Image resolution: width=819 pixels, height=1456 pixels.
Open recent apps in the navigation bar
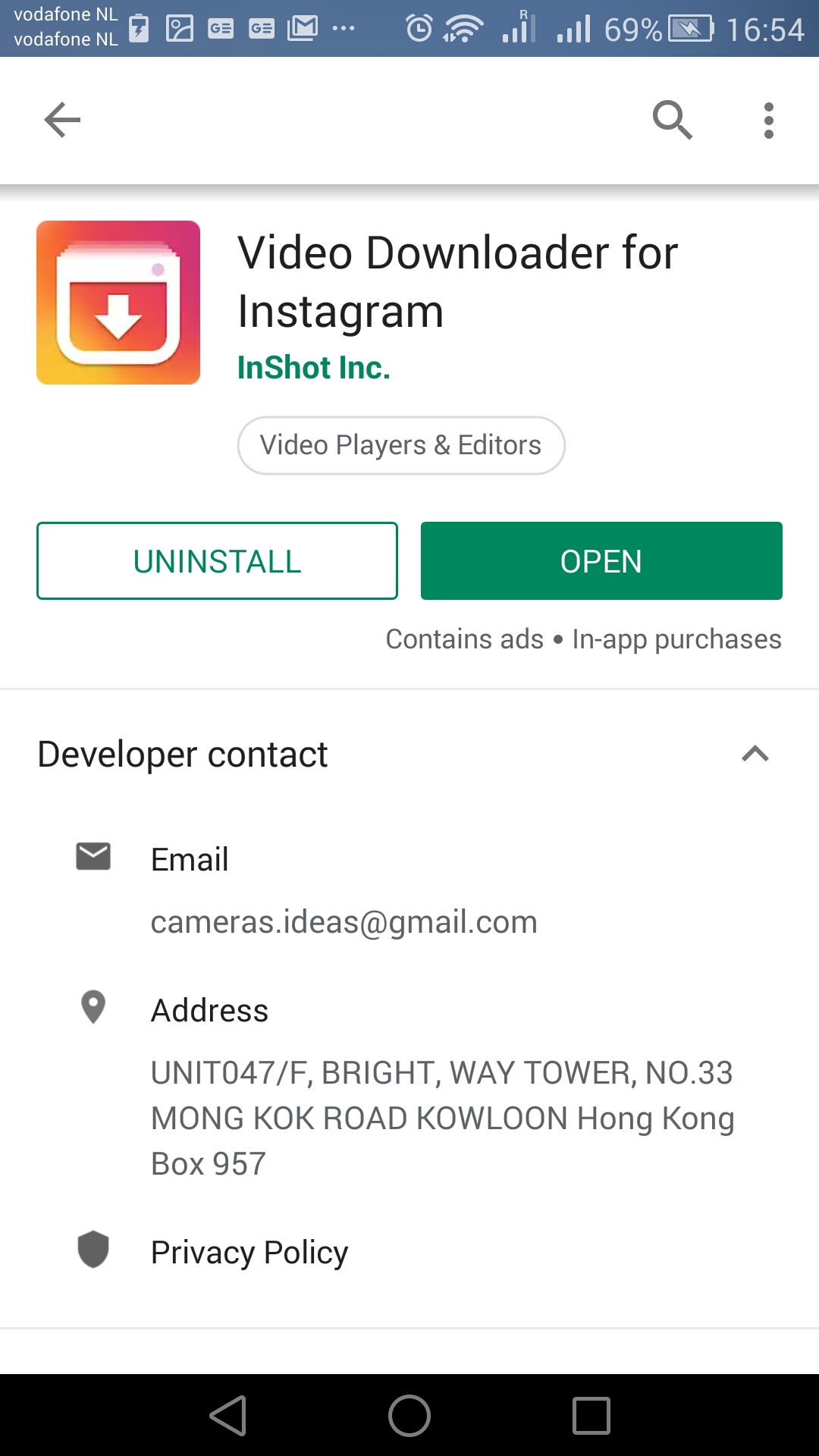pos(591,1416)
